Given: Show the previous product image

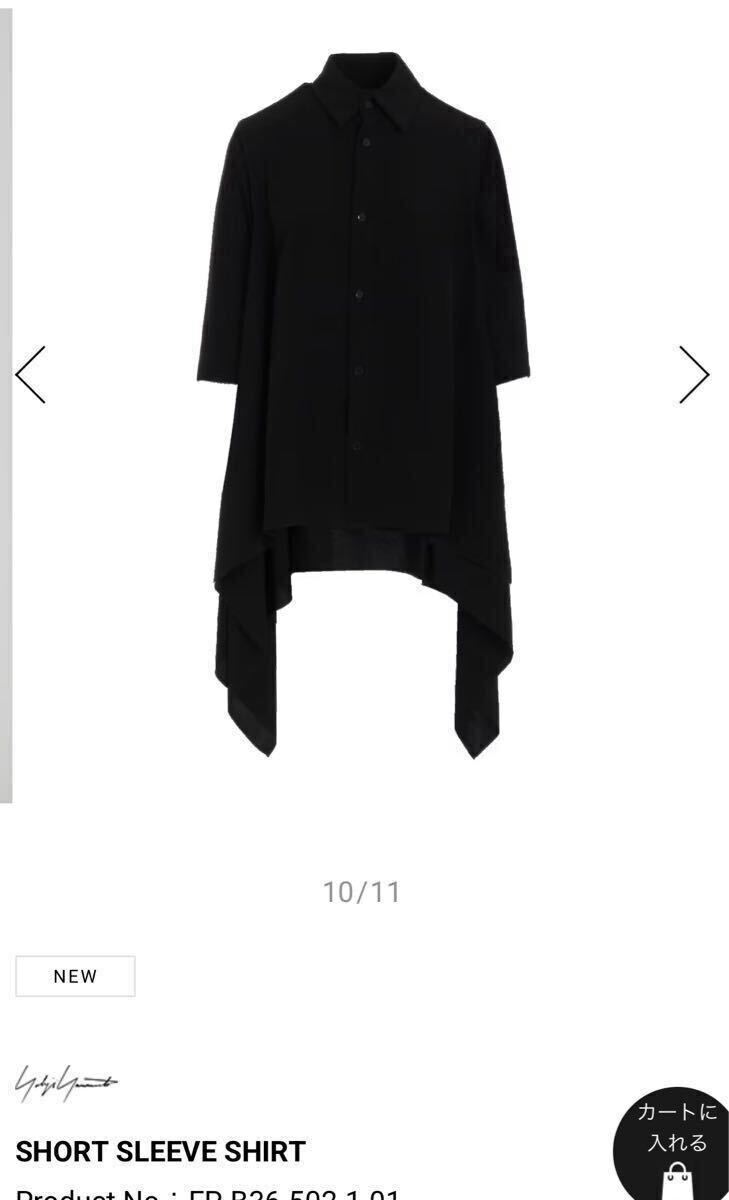Looking at the screenshot, I should (x=30, y=375).
